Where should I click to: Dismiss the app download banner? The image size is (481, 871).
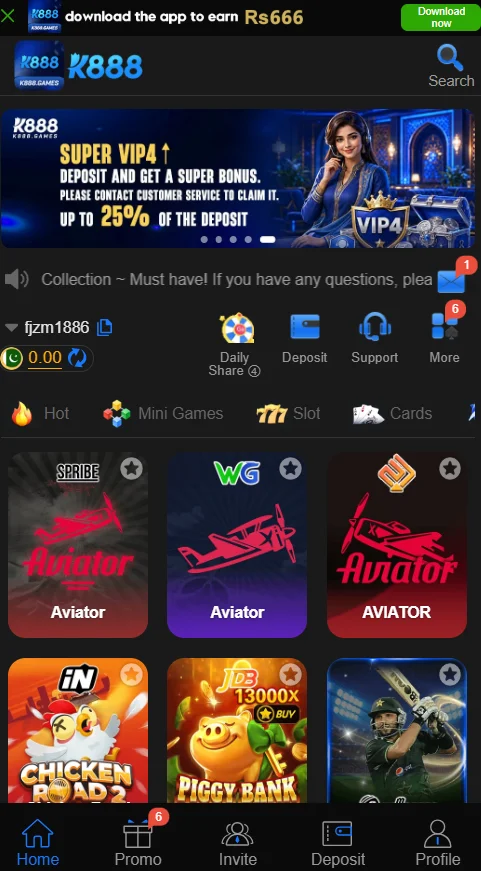[x=8, y=16]
